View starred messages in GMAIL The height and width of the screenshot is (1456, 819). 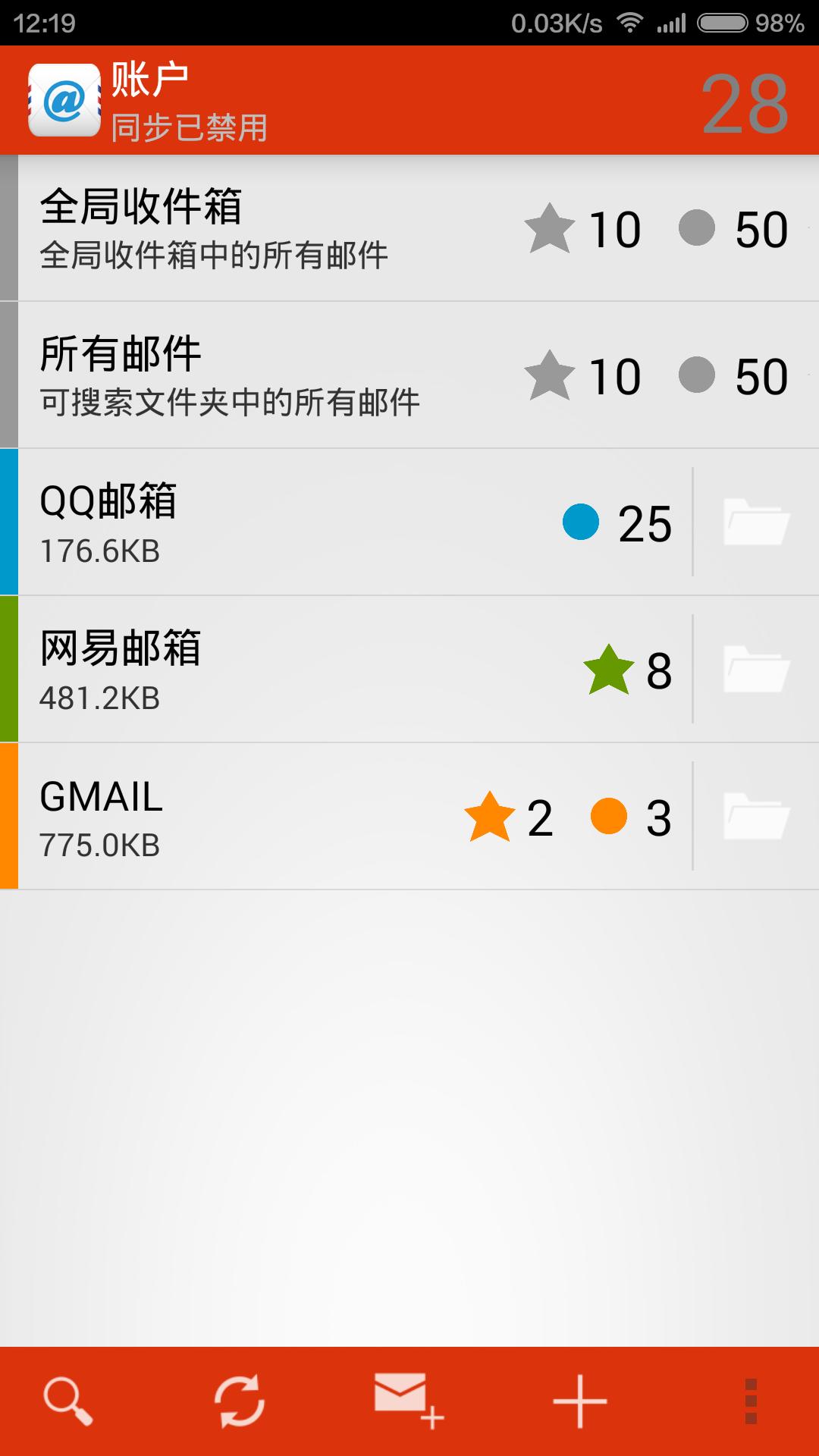(x=509, y=817)
